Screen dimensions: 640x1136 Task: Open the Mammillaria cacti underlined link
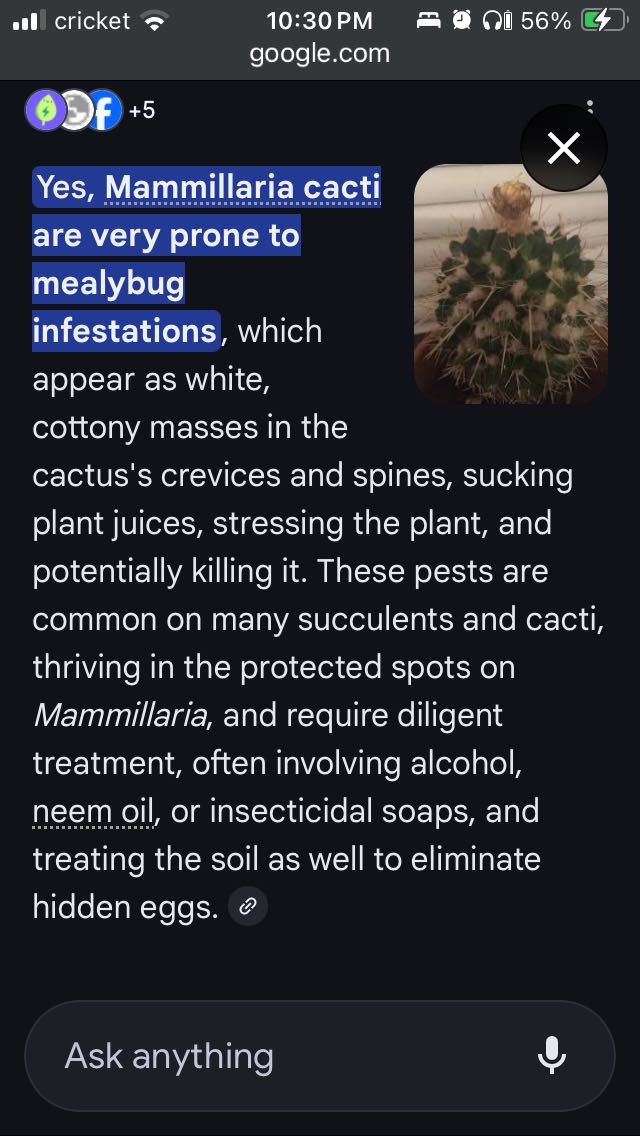242,187
